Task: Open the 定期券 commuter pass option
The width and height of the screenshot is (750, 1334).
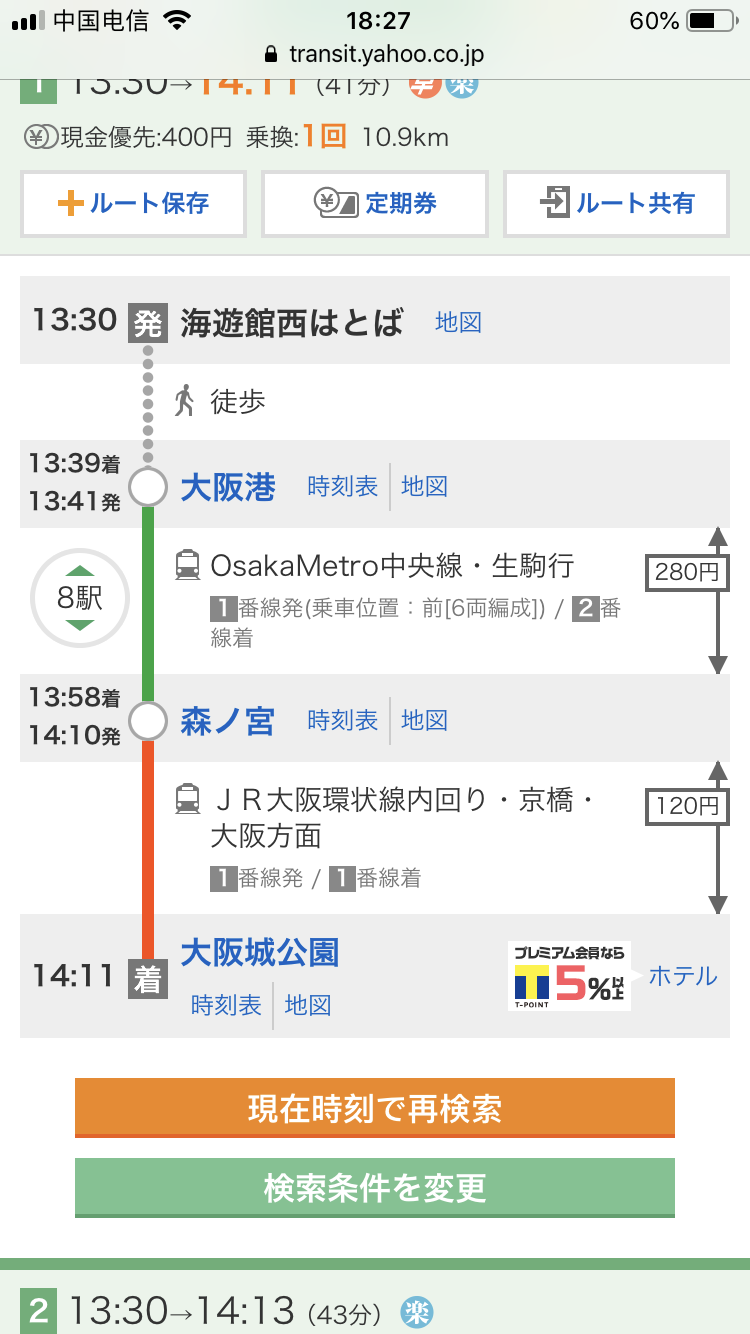Action: point(375,204)
